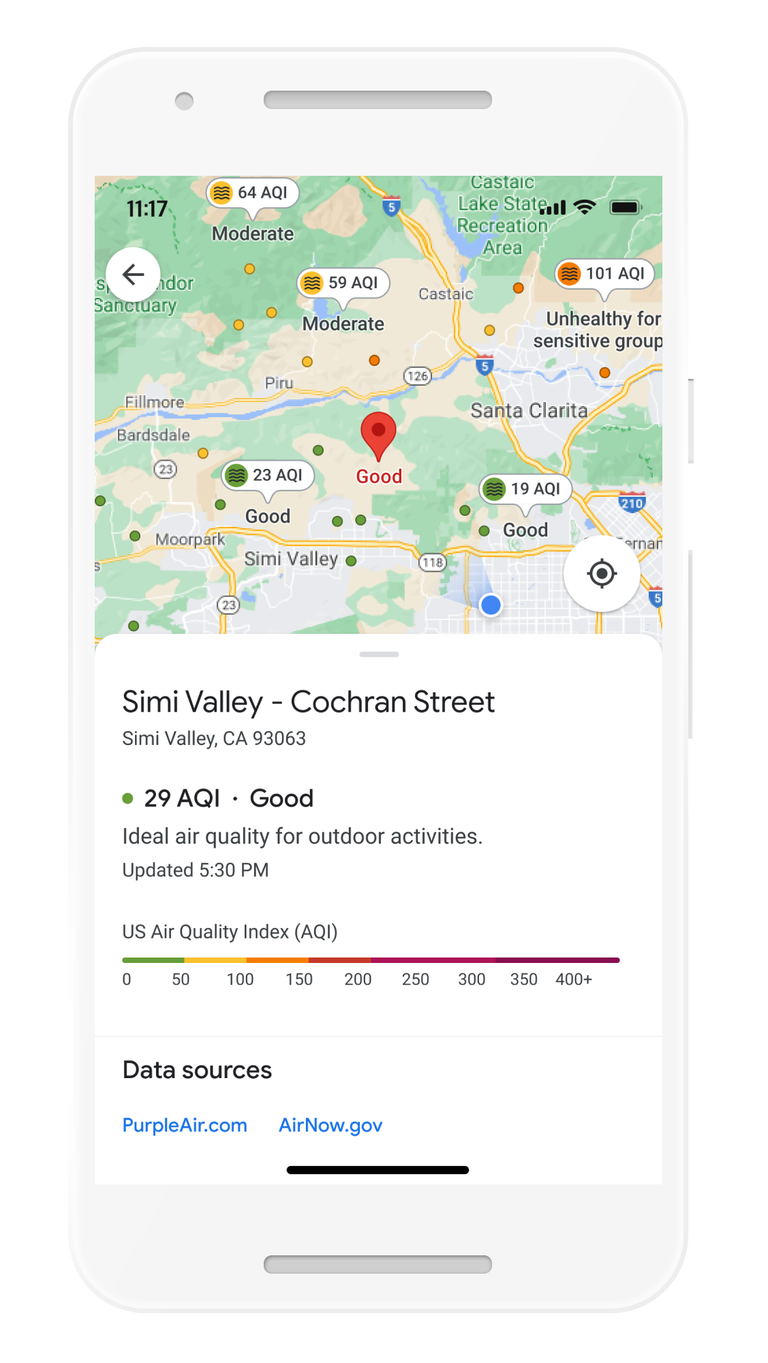The height and width of the screenshot is (1363, 768).
Task: Open the AirNow.gov data source link
Action: [x=330, y=1125]
